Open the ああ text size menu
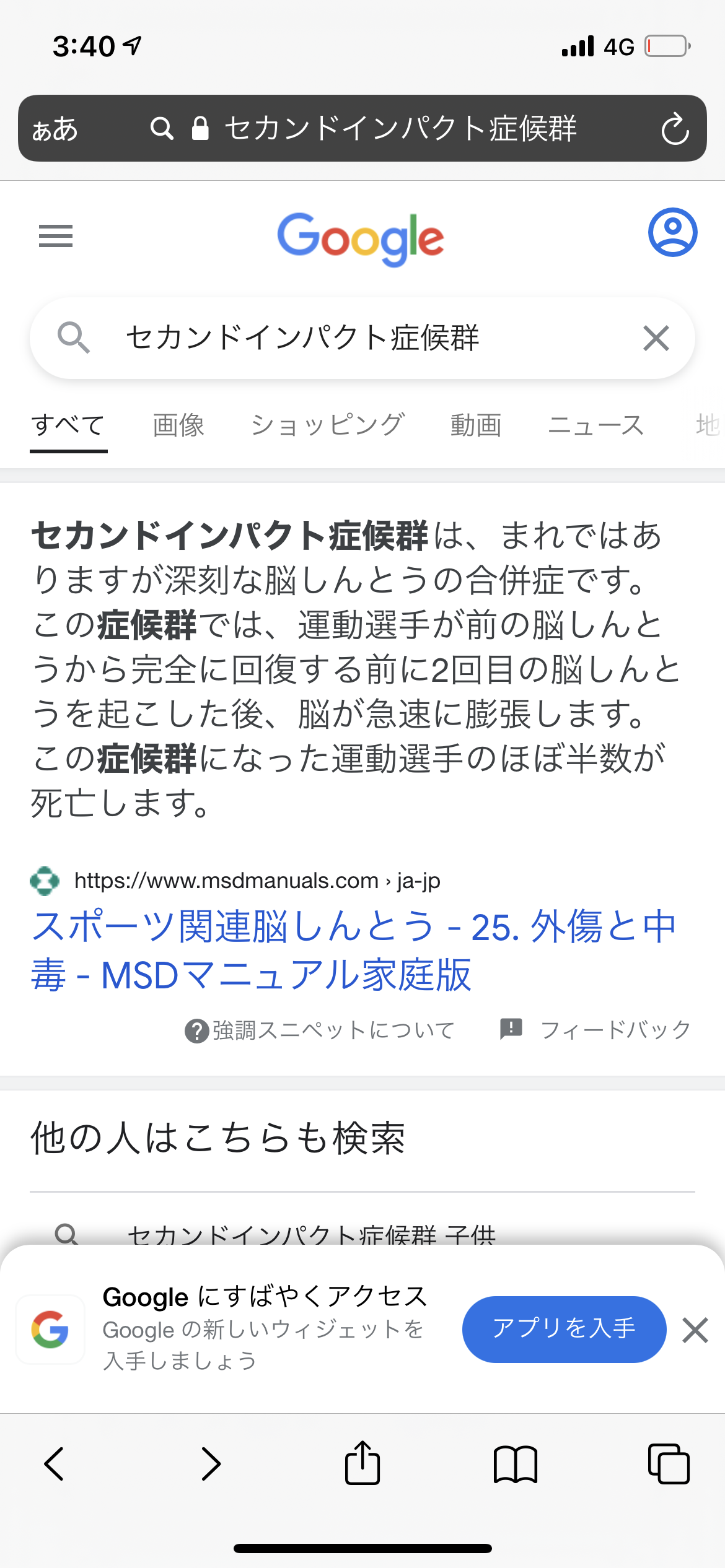Viewport: 725px width, 1568px height. click(55, 129)
